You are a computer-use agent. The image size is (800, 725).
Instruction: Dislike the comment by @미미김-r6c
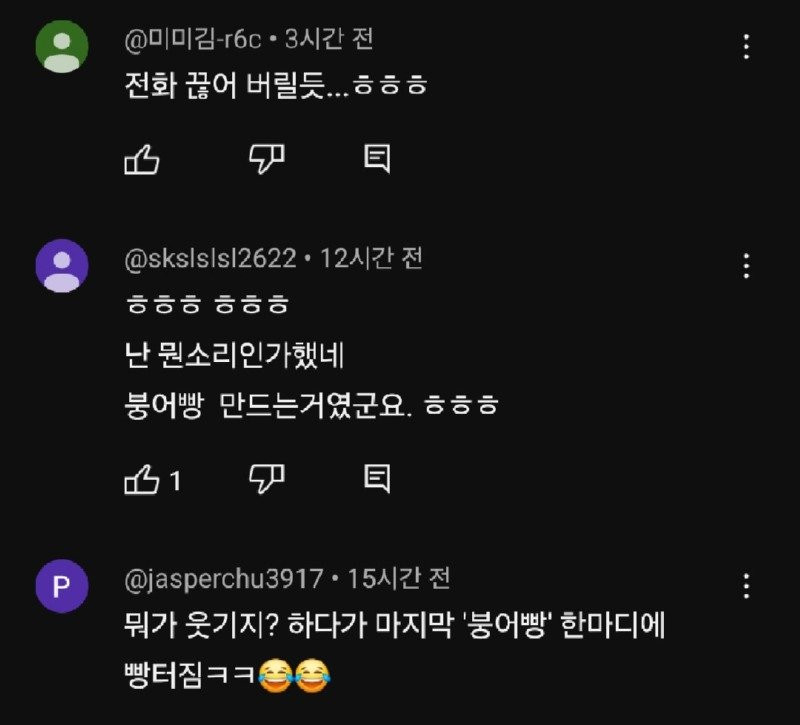[267, 158]
